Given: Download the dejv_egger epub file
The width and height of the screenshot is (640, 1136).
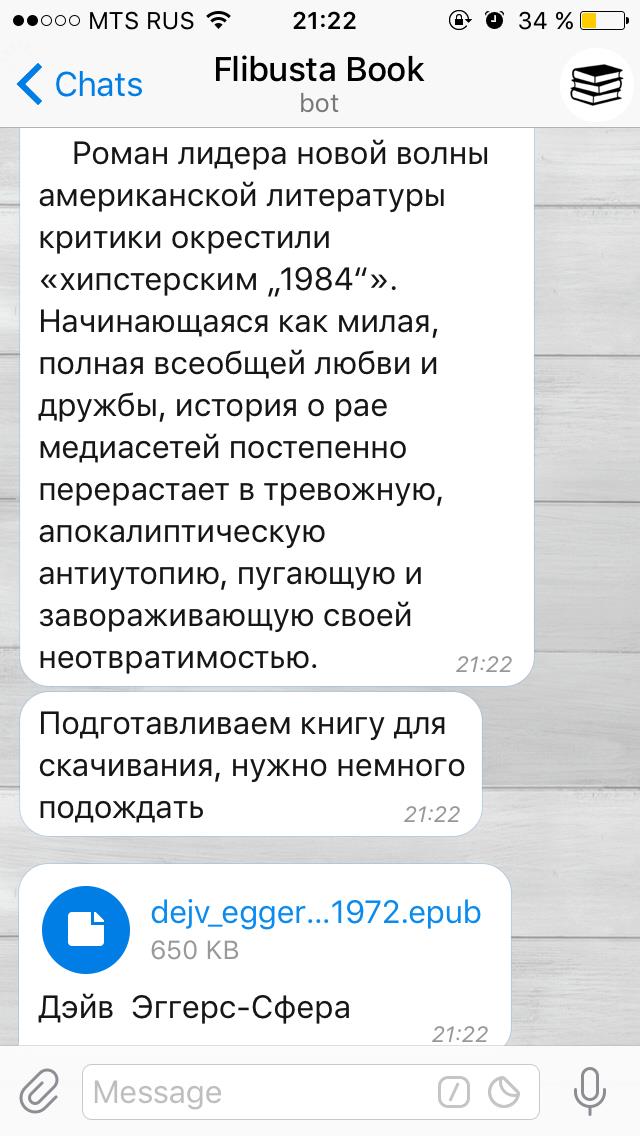Looking at the screenshot, I should 85,929.
